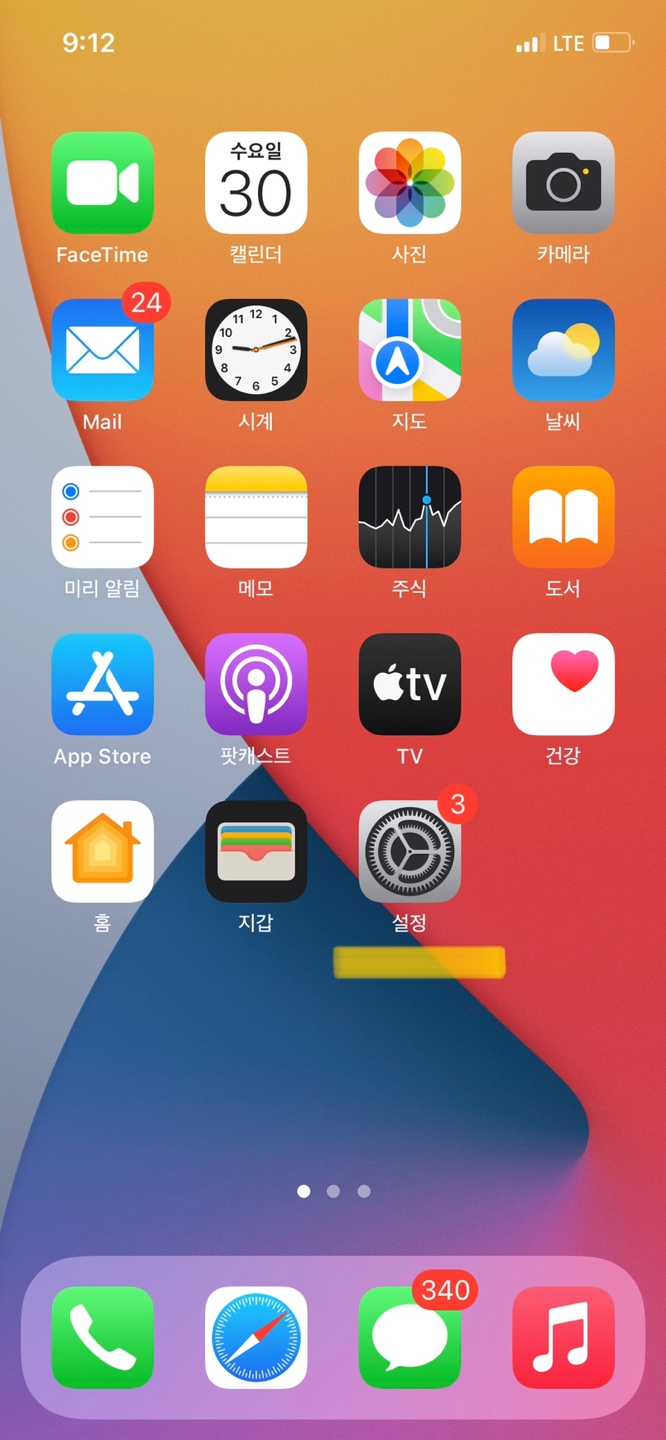Launch Safari from the dock
666x1440 pixels.
(256, 1337)
